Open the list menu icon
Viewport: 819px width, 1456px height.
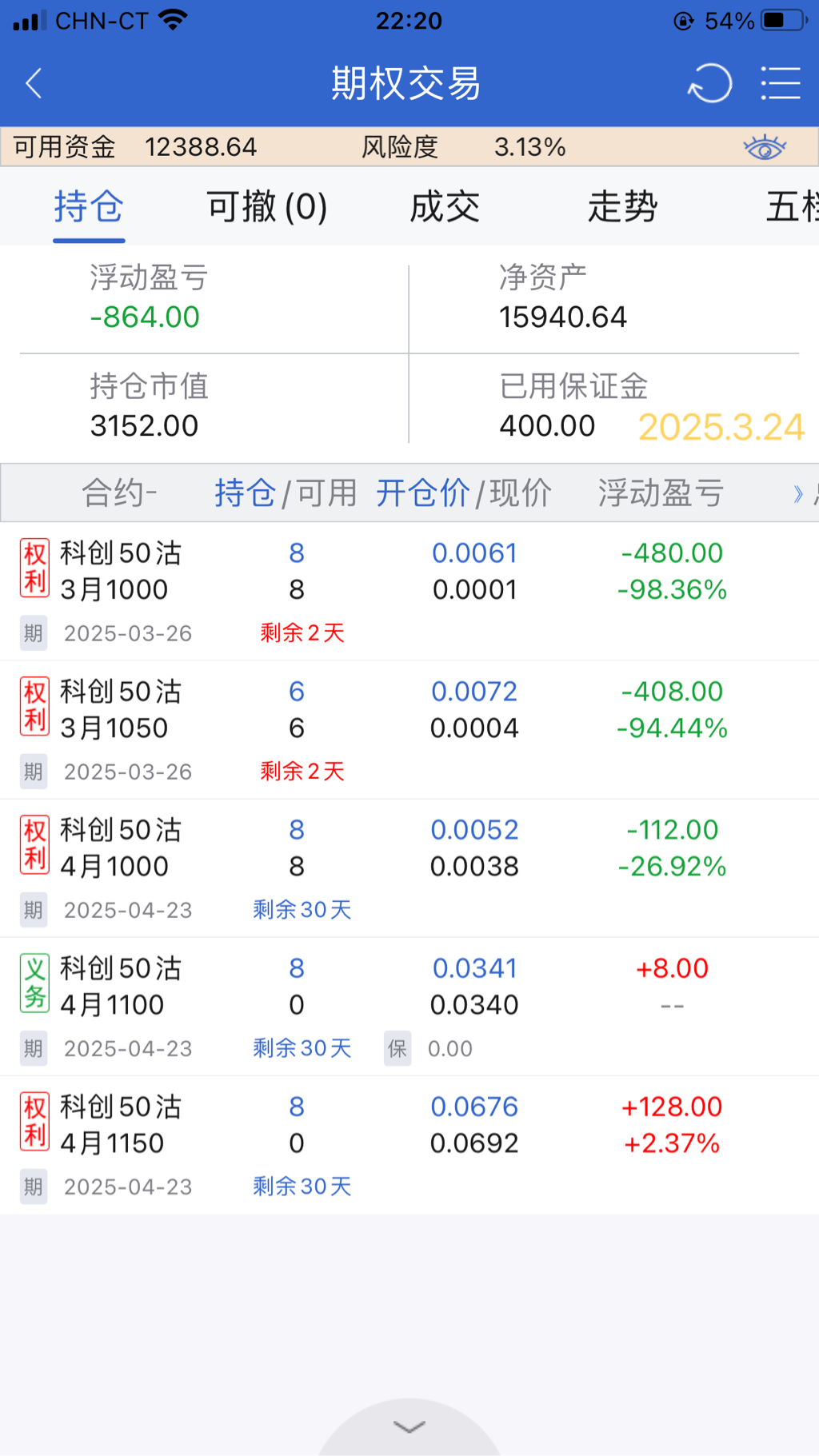pyautogui.click(x=780, y=83)
